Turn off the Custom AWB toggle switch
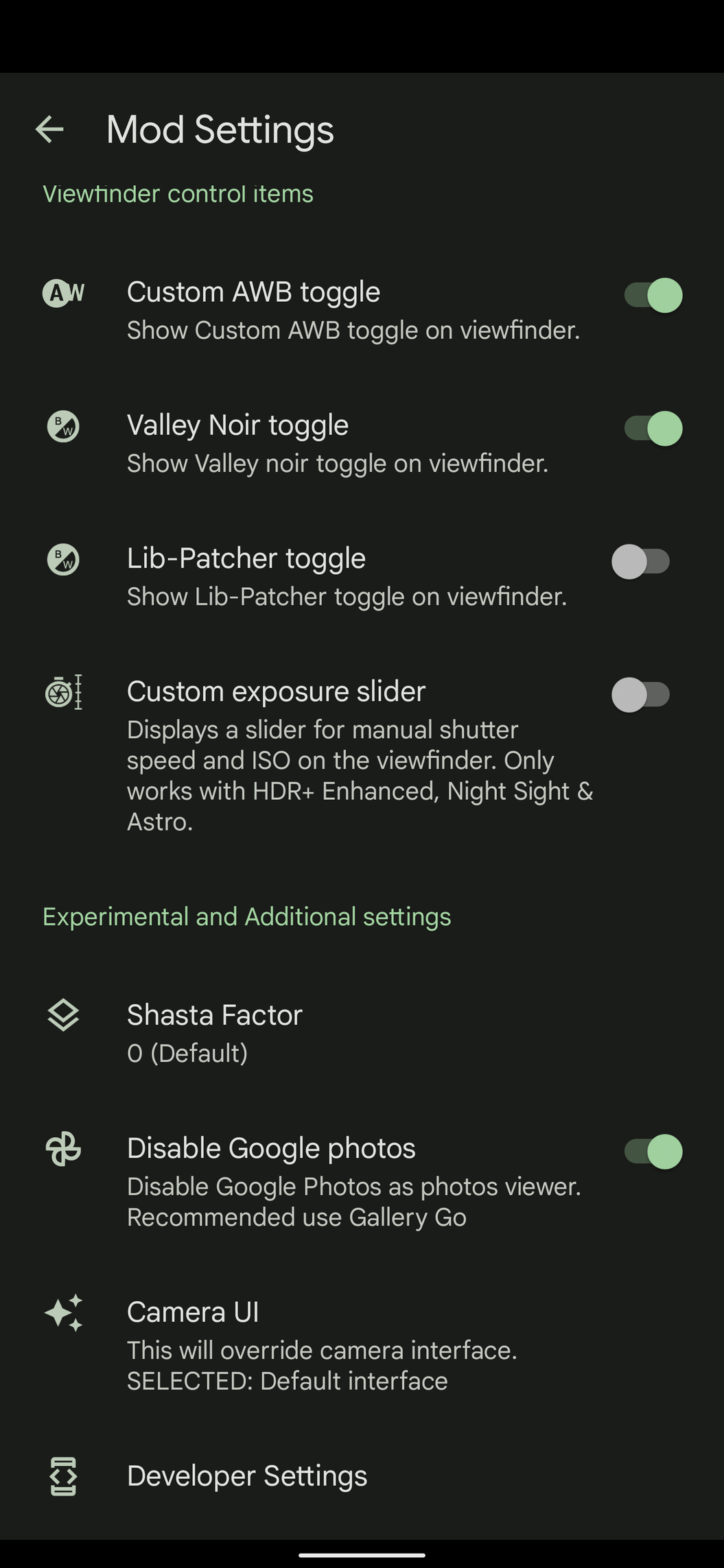Image resolution: width=724 pixels, height=1568 pixels. (x=653, y=296)
